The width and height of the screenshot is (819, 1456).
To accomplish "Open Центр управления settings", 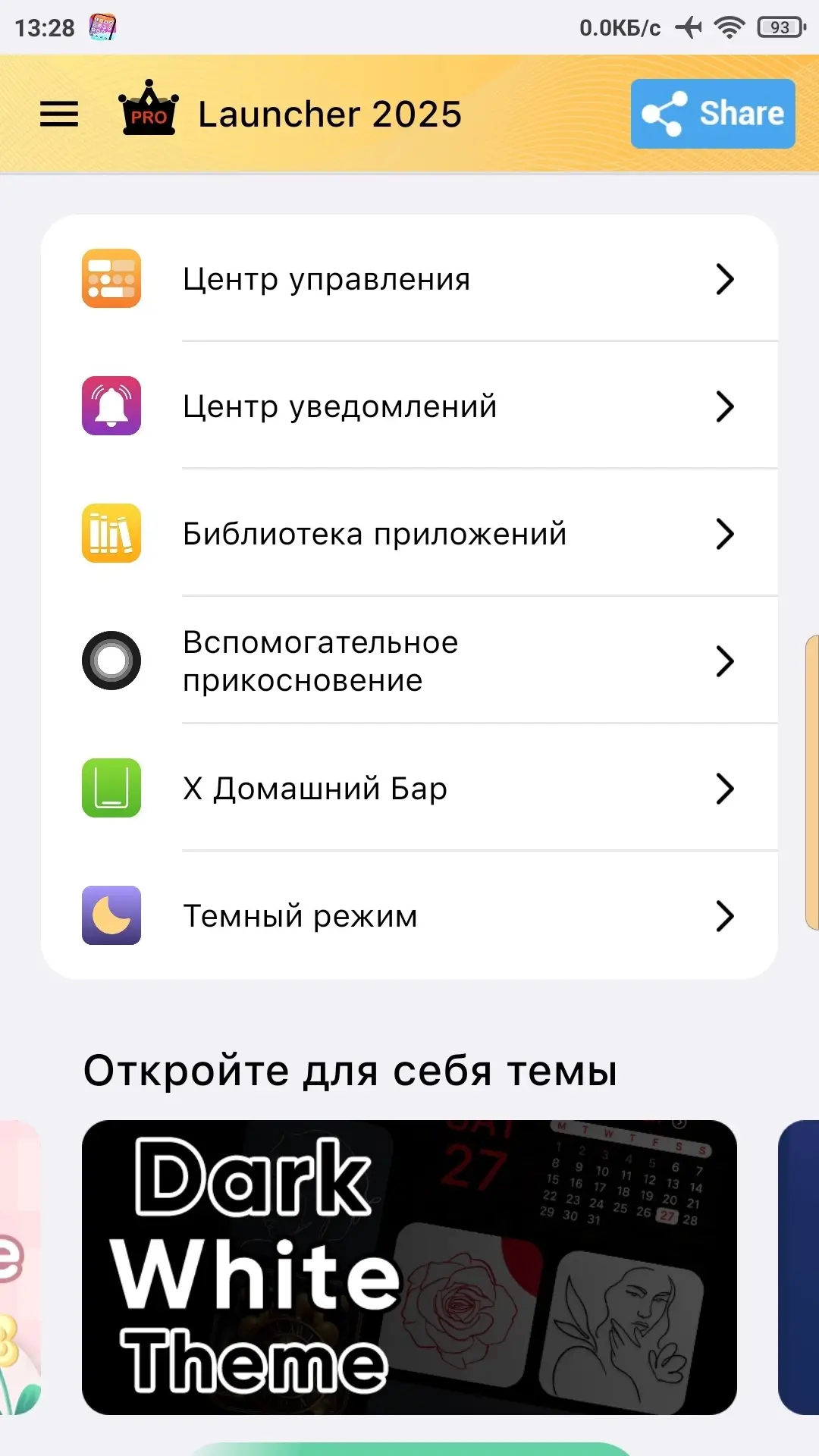I will 409,279.
